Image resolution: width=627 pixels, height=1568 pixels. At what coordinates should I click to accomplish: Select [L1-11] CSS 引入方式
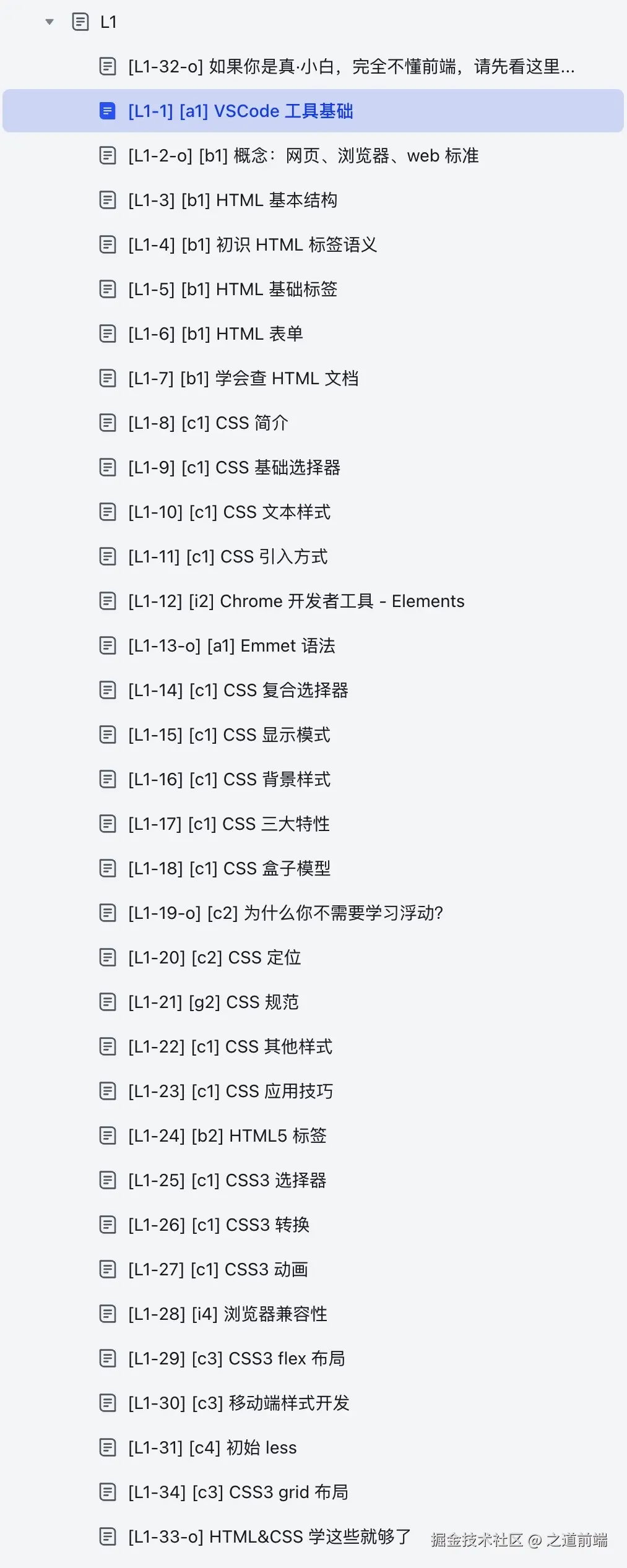coord(227,557)
